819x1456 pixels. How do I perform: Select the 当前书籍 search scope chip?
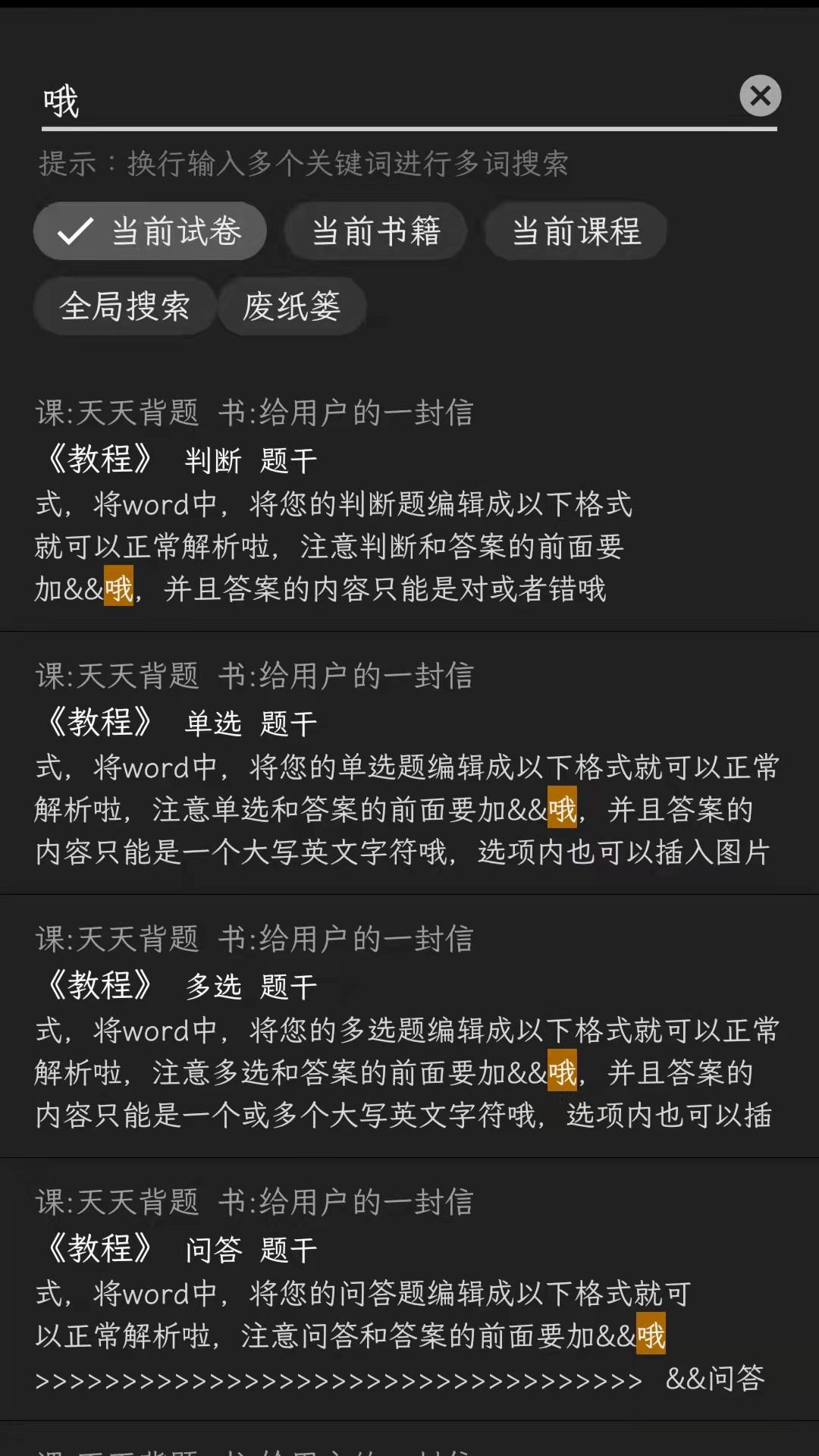click(375, 231)
